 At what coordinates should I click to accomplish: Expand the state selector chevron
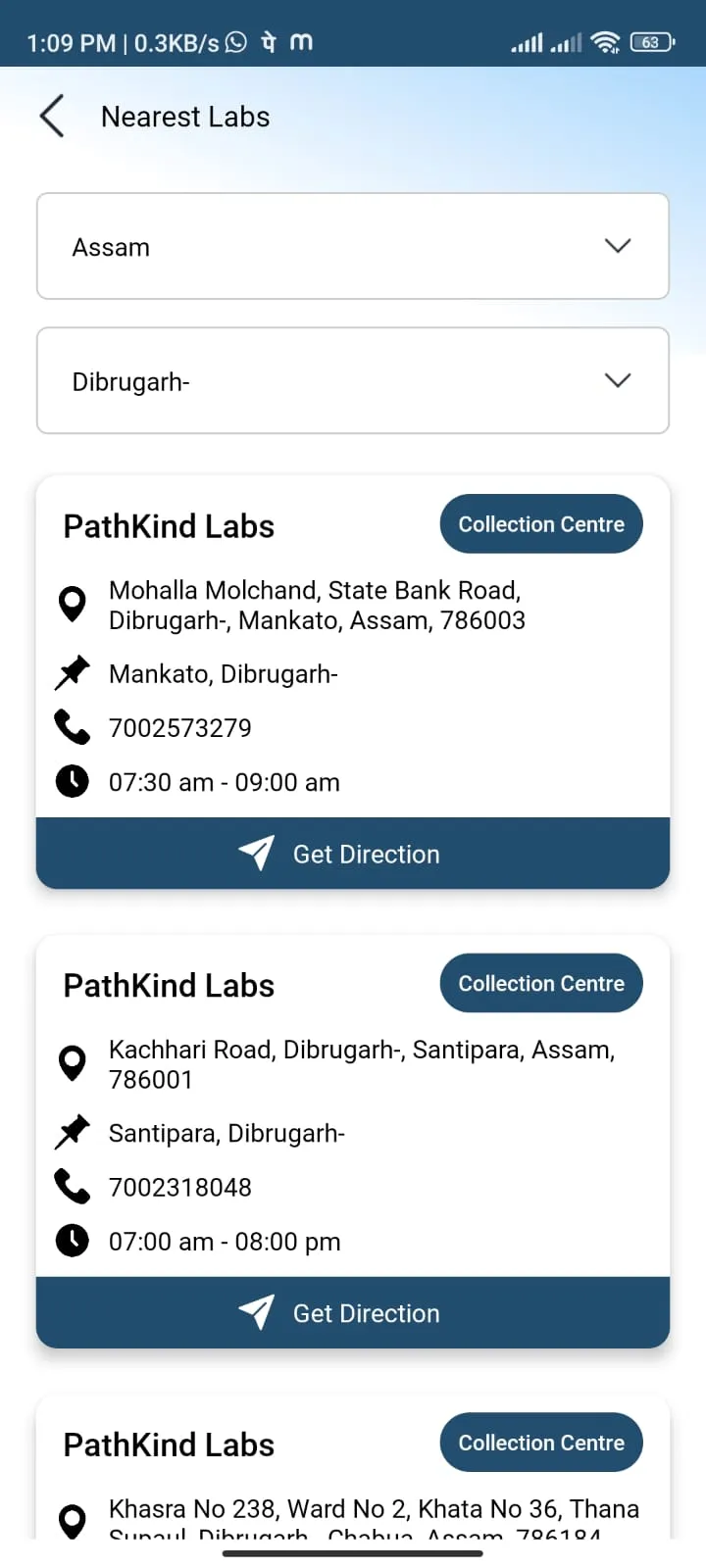tap(618, 246)
